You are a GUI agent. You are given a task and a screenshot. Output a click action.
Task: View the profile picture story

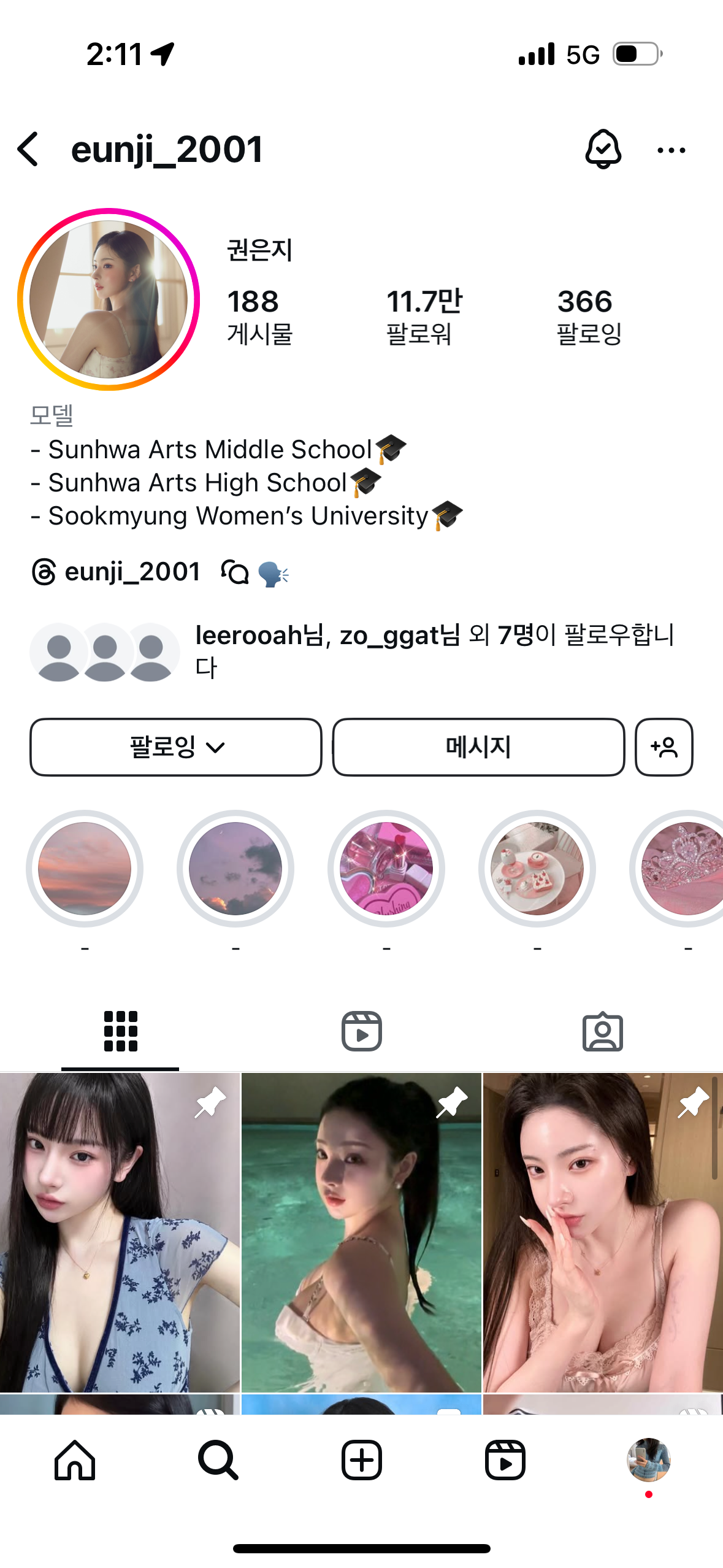click(109, 299)
